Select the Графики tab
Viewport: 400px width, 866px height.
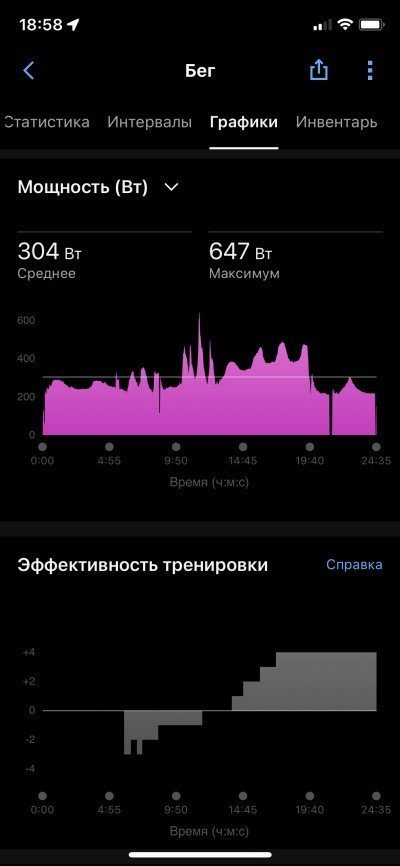point(244,122)
